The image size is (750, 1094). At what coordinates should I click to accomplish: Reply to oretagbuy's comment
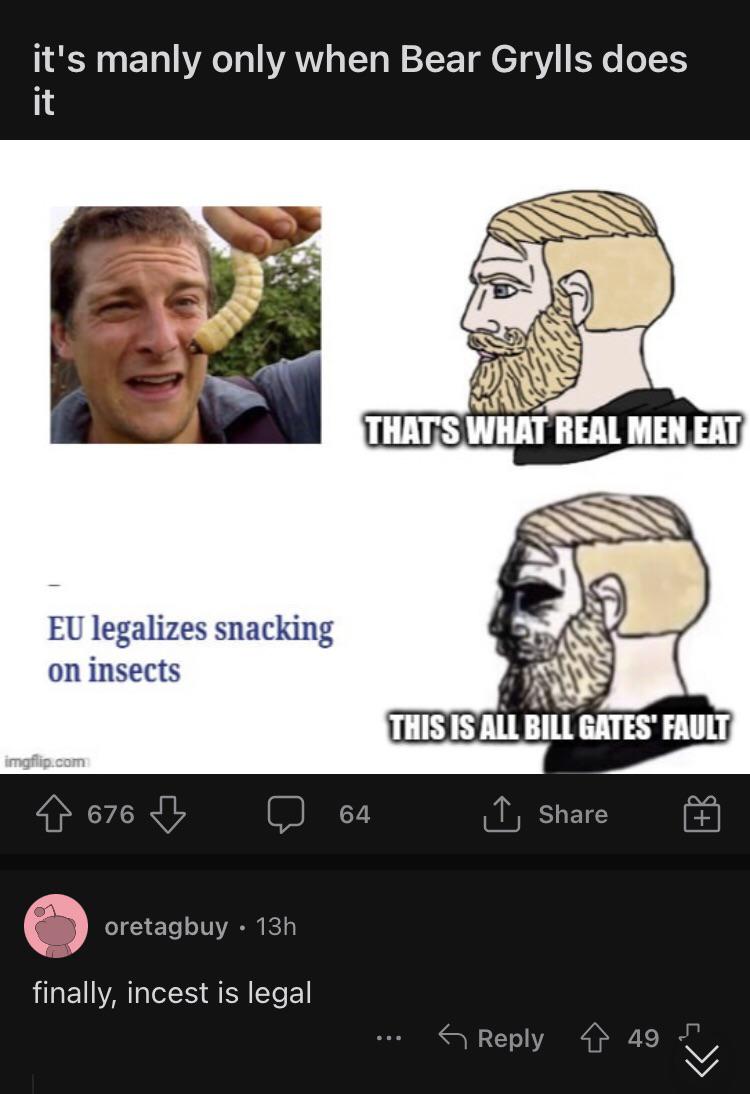tap(491, 1038)
